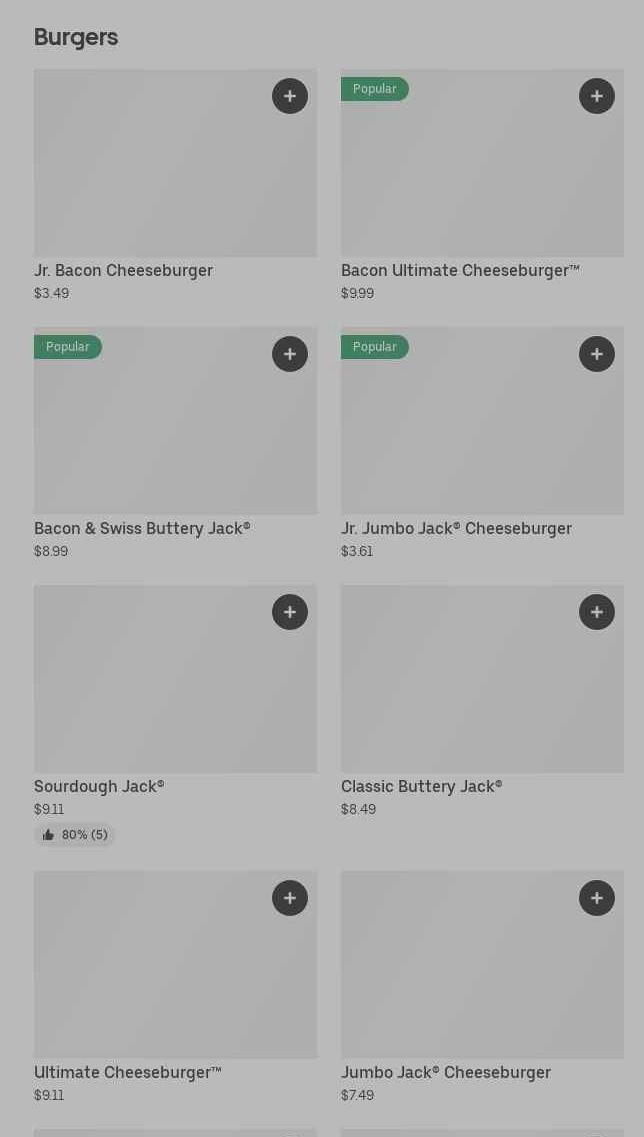Add Jr. Bacon Cheeseburger to cart
The height and width of the screenshot is (1137, 644).
[x=289, y=96]
